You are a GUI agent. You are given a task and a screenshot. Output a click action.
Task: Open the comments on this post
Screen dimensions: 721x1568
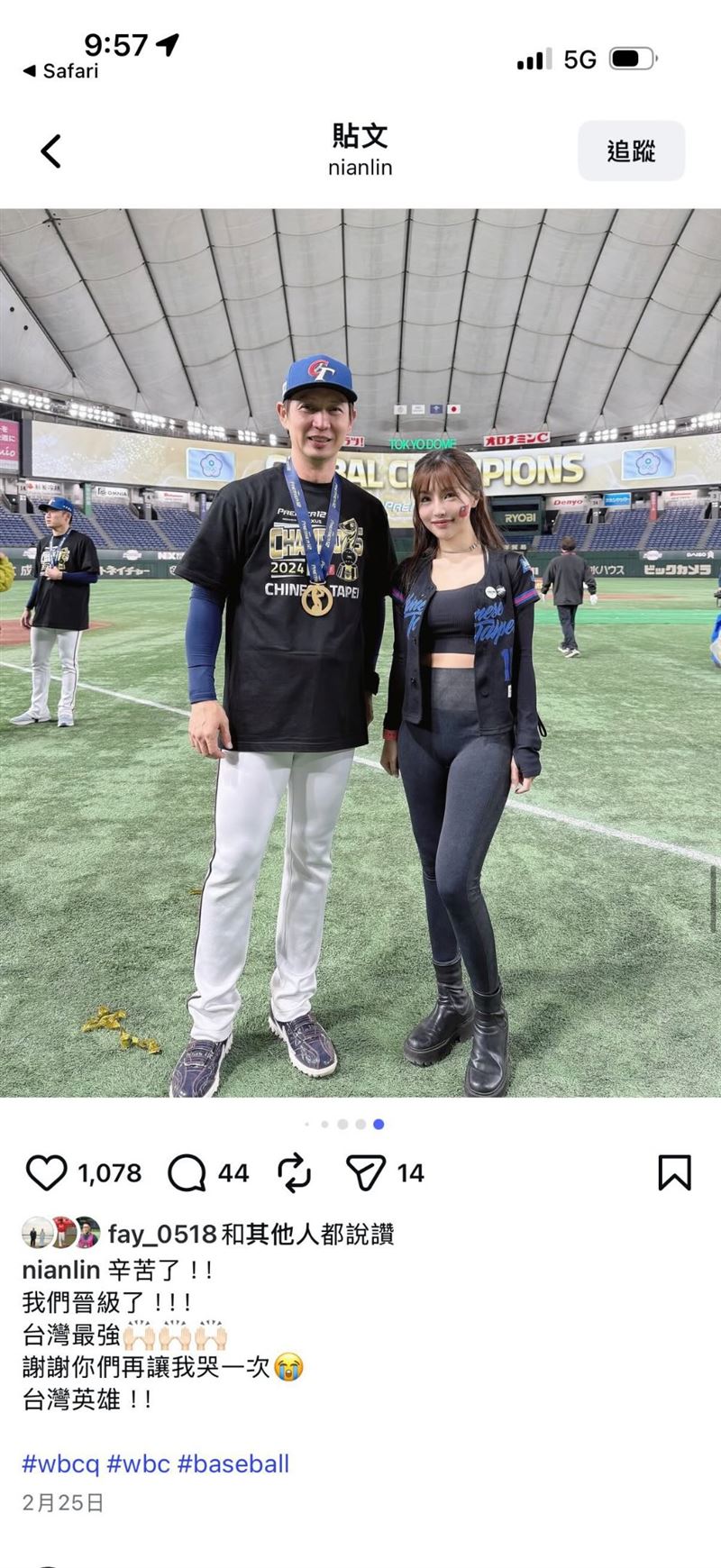(187, 1172)
